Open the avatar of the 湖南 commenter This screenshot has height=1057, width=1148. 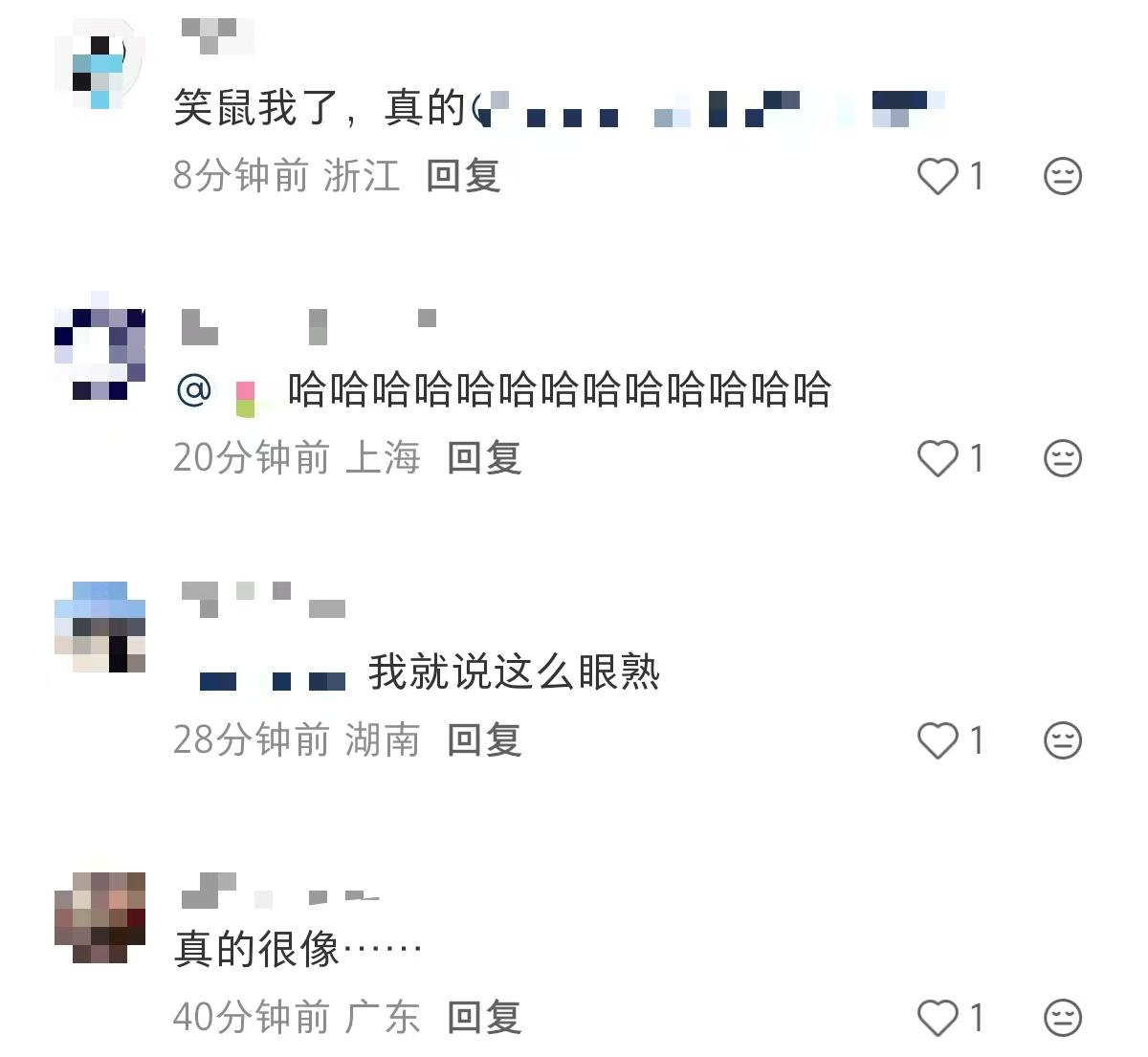point(99,628)
